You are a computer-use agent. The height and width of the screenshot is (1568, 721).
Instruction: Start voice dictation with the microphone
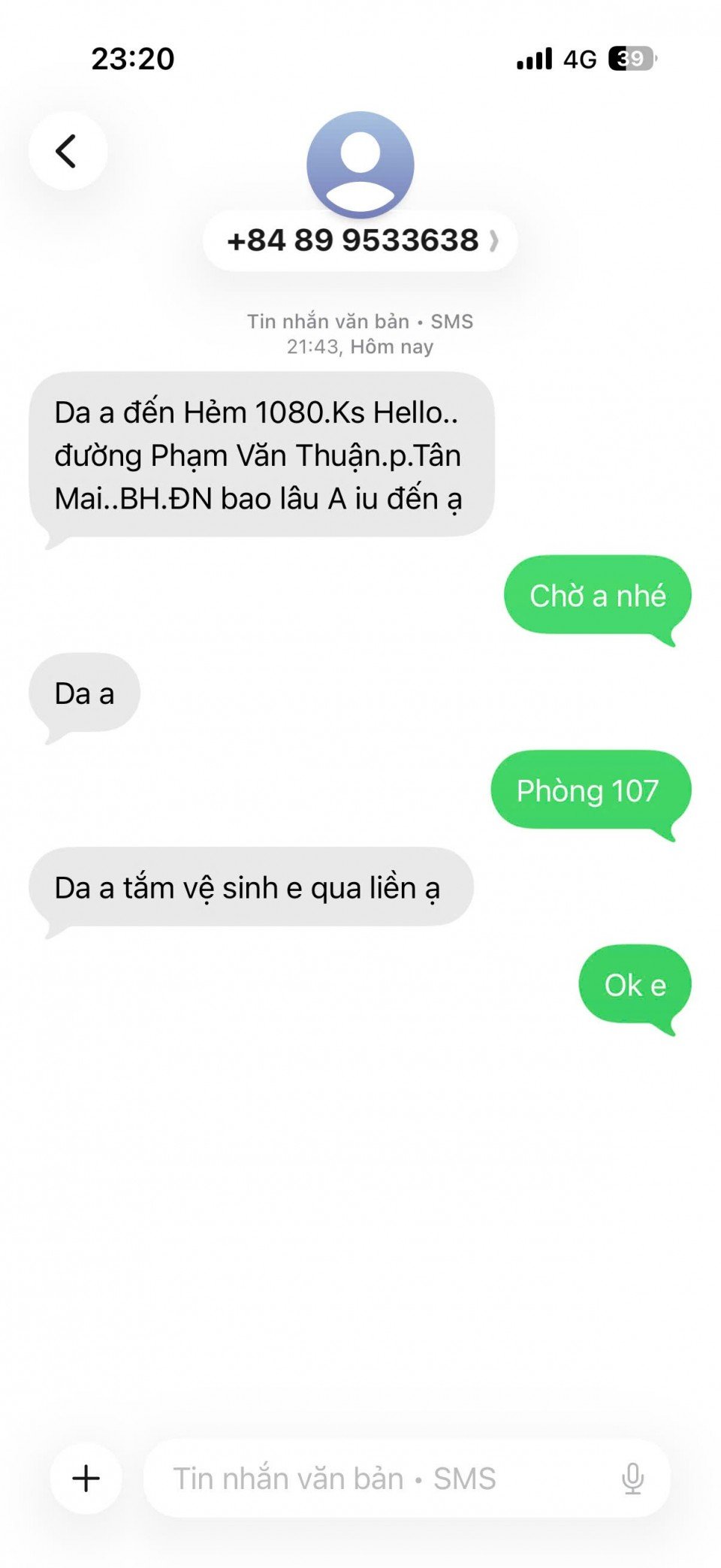point(632,1478)
